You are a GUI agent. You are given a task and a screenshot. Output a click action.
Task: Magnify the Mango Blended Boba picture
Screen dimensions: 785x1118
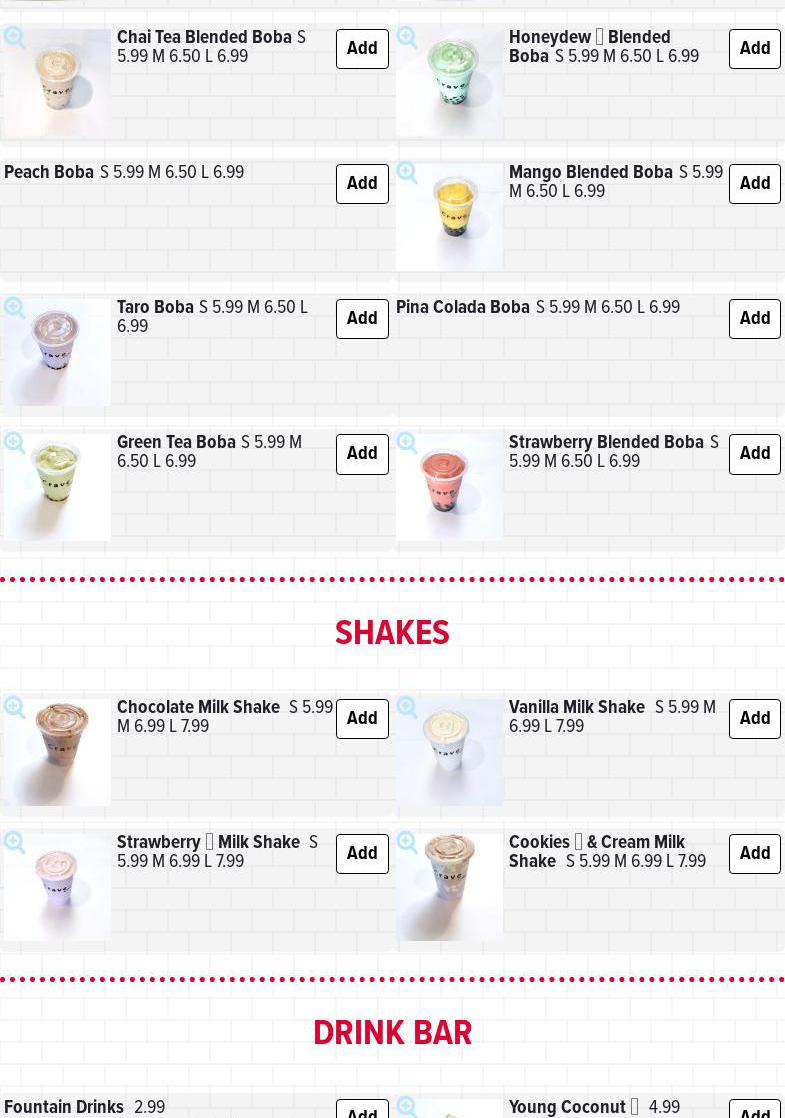pos(407,173)
